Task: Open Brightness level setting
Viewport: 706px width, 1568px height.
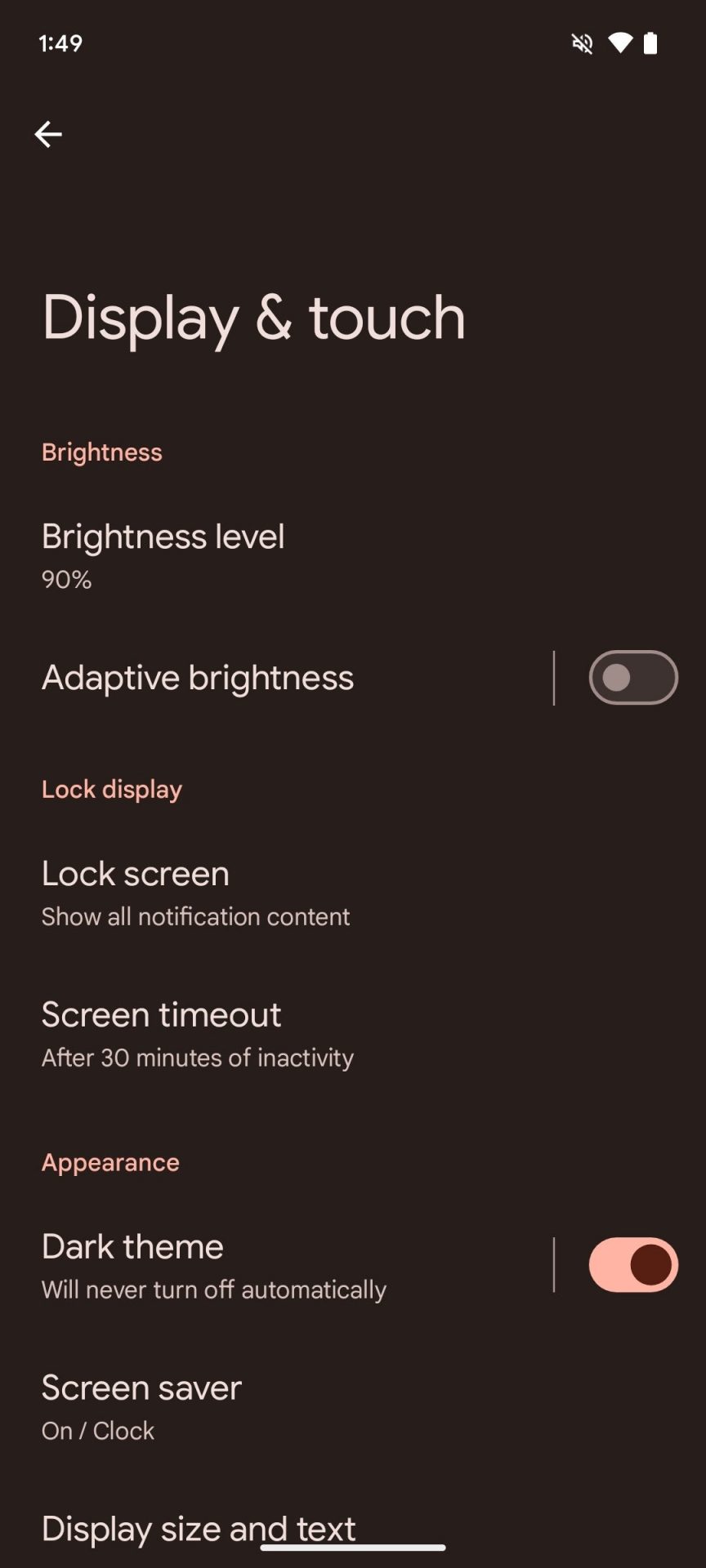Action: 163,555
